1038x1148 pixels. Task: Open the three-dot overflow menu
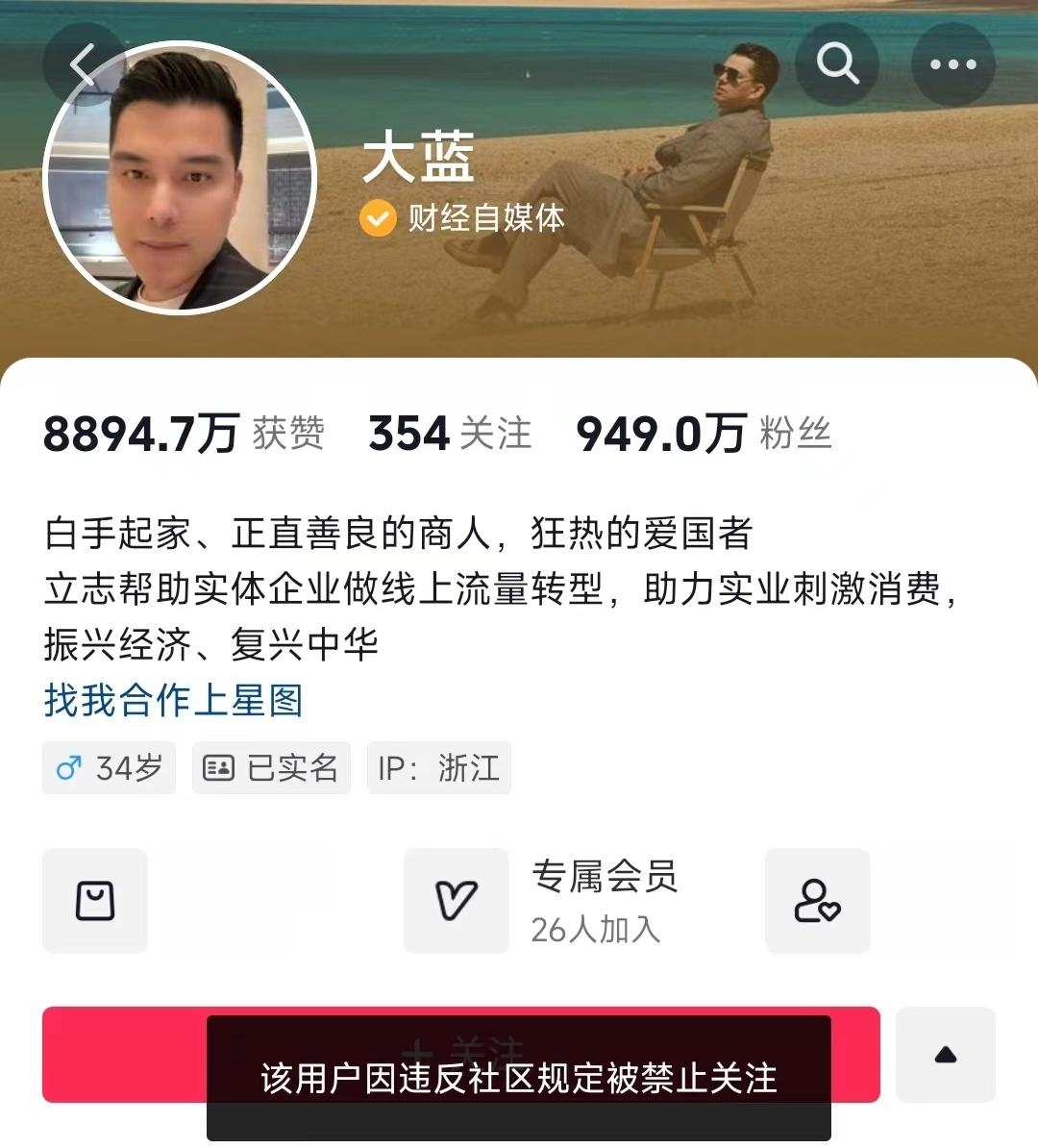(952, 65)
